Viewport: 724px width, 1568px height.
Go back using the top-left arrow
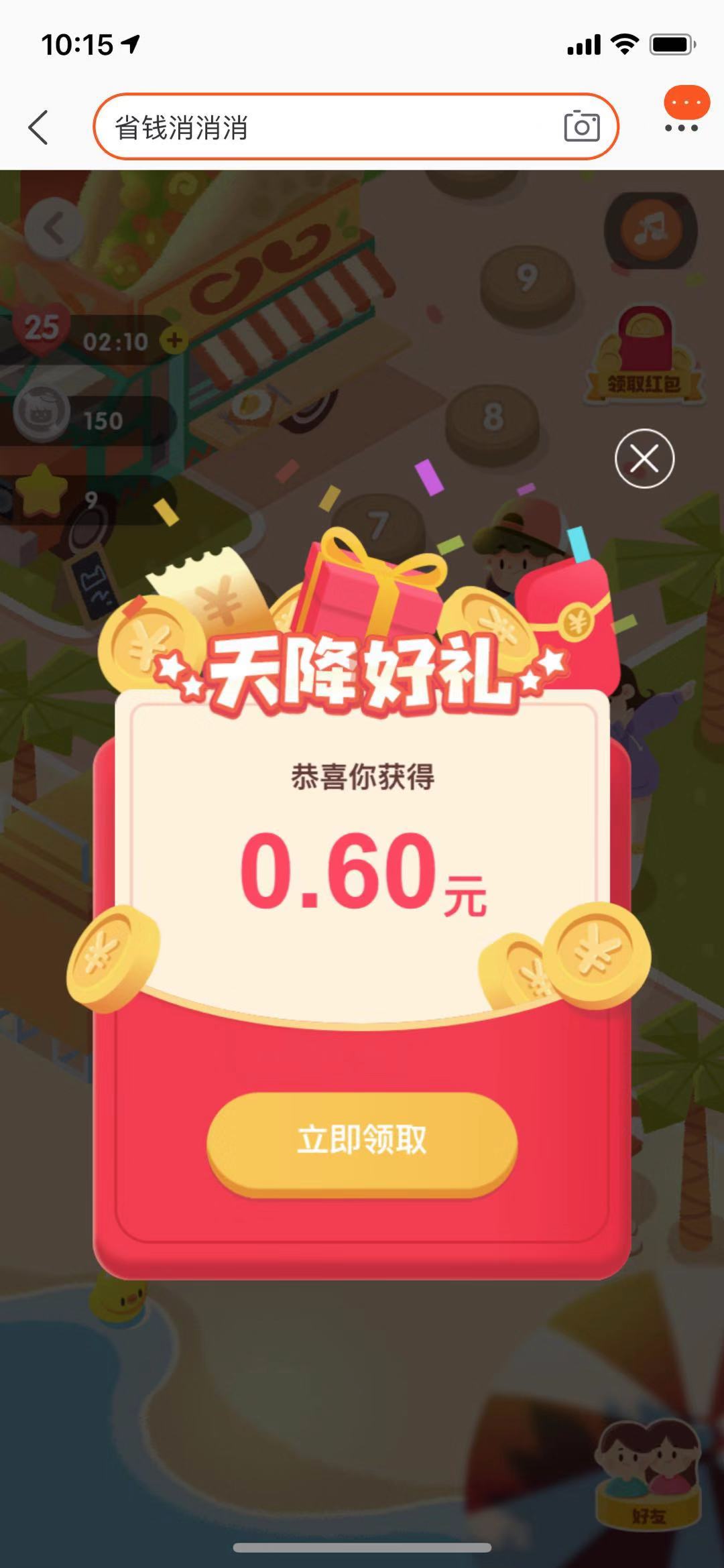(x=39, y=127)
